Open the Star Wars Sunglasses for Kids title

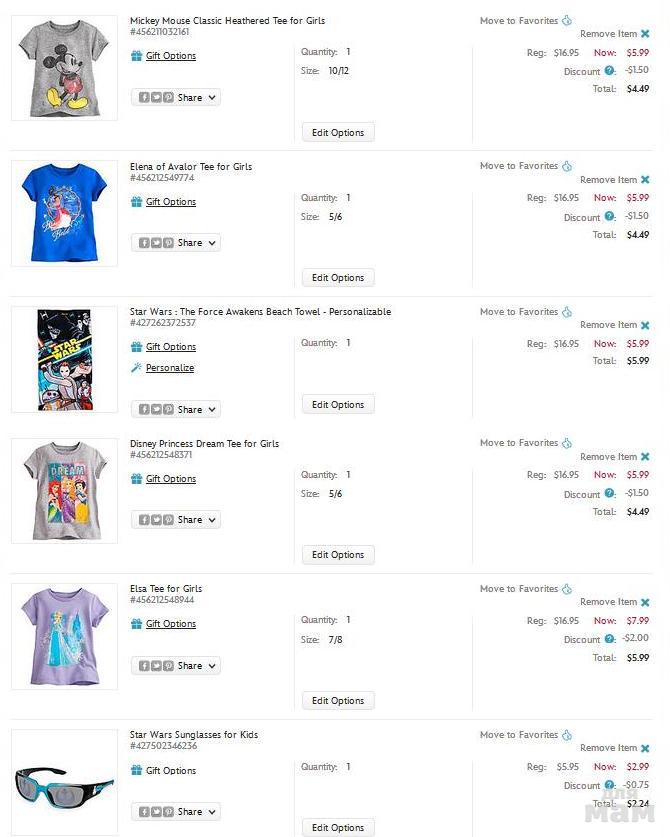point(194,735)
